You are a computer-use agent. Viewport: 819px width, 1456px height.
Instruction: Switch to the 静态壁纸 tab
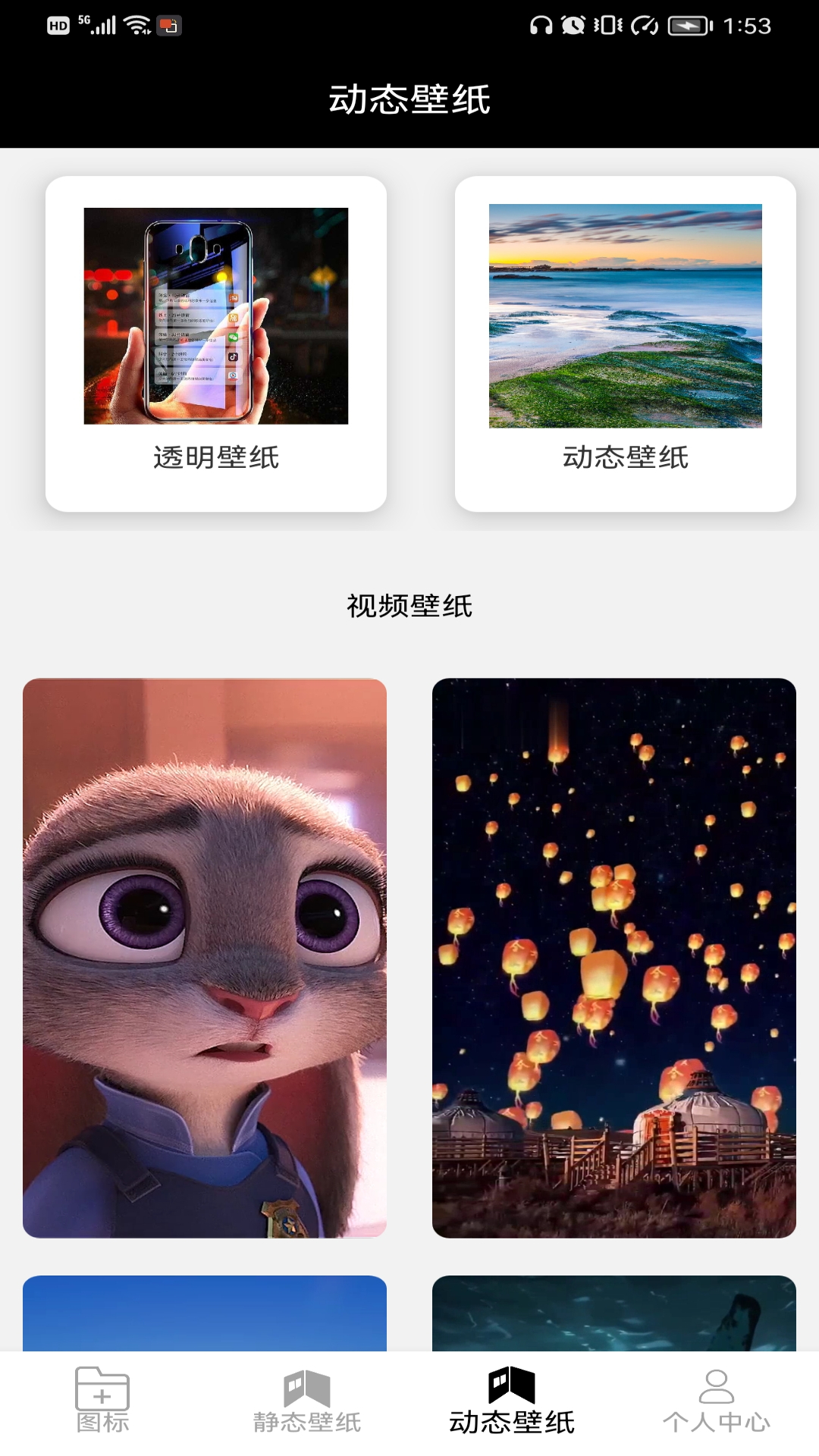[307, 1401]
